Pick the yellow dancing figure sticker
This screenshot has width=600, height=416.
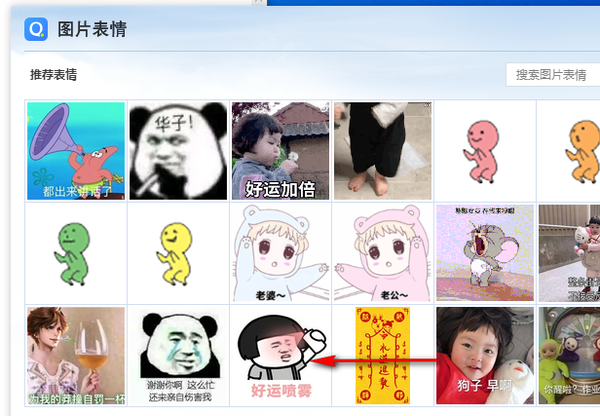tap(178, 253)
